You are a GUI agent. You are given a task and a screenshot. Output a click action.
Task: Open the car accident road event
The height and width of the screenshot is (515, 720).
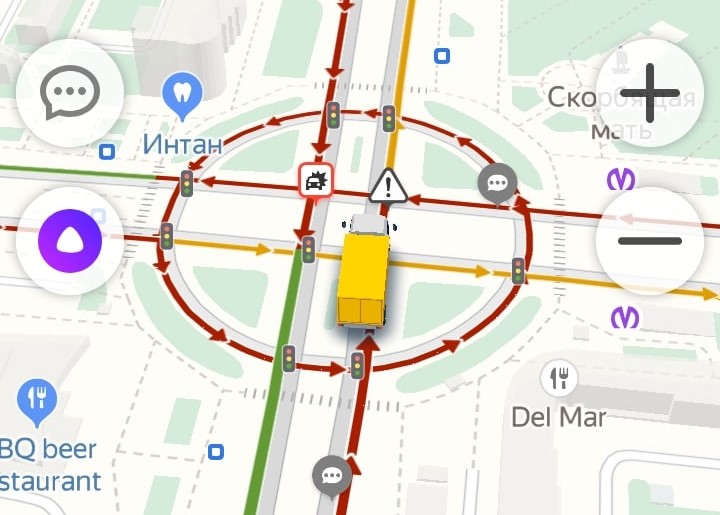click(316, 180)
